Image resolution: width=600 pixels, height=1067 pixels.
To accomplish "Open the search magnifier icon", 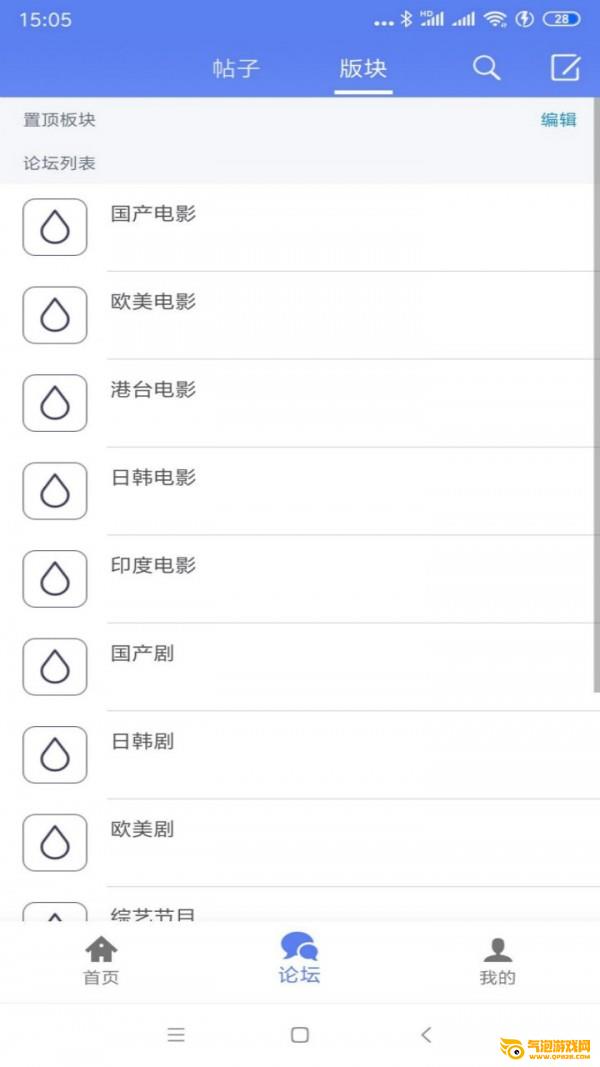I will point(486,68).
